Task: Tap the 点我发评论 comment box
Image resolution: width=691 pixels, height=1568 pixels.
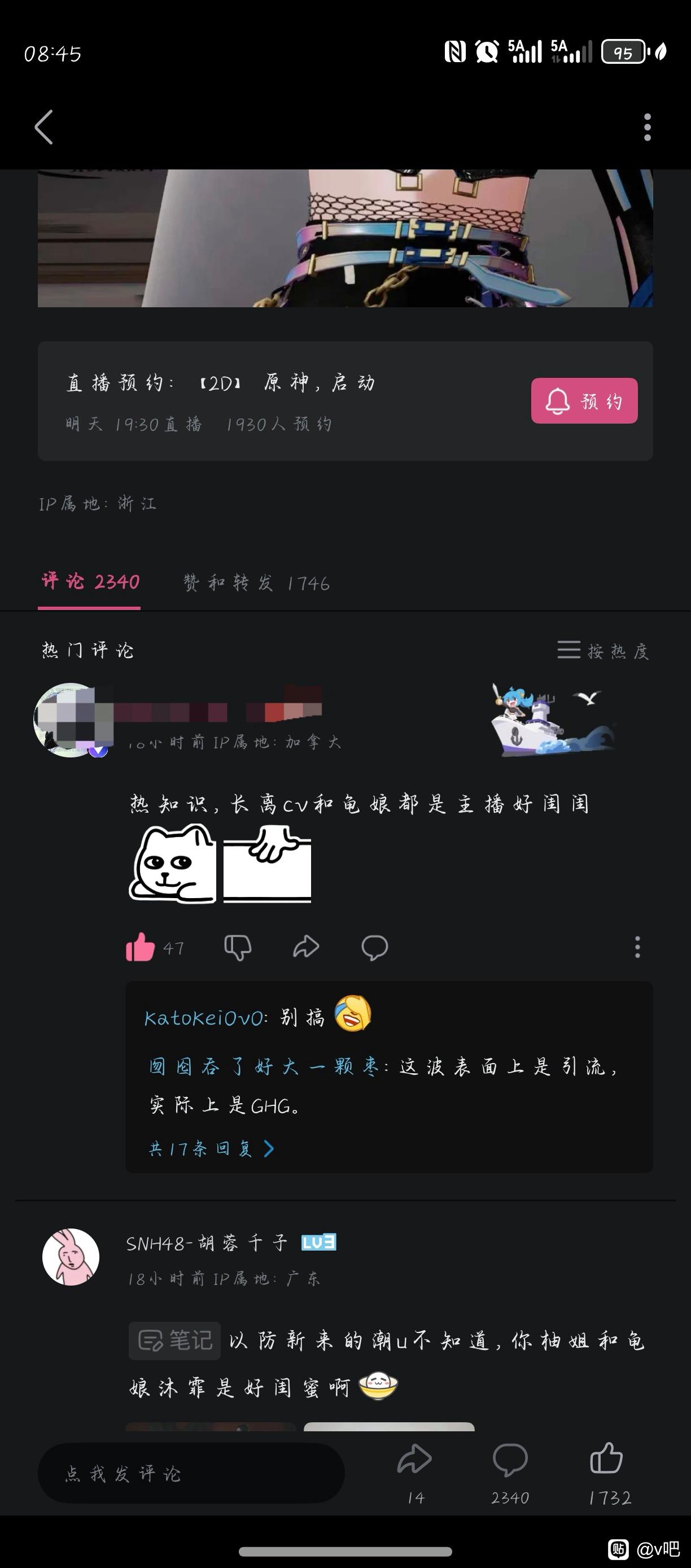Action: (191, 1473)
